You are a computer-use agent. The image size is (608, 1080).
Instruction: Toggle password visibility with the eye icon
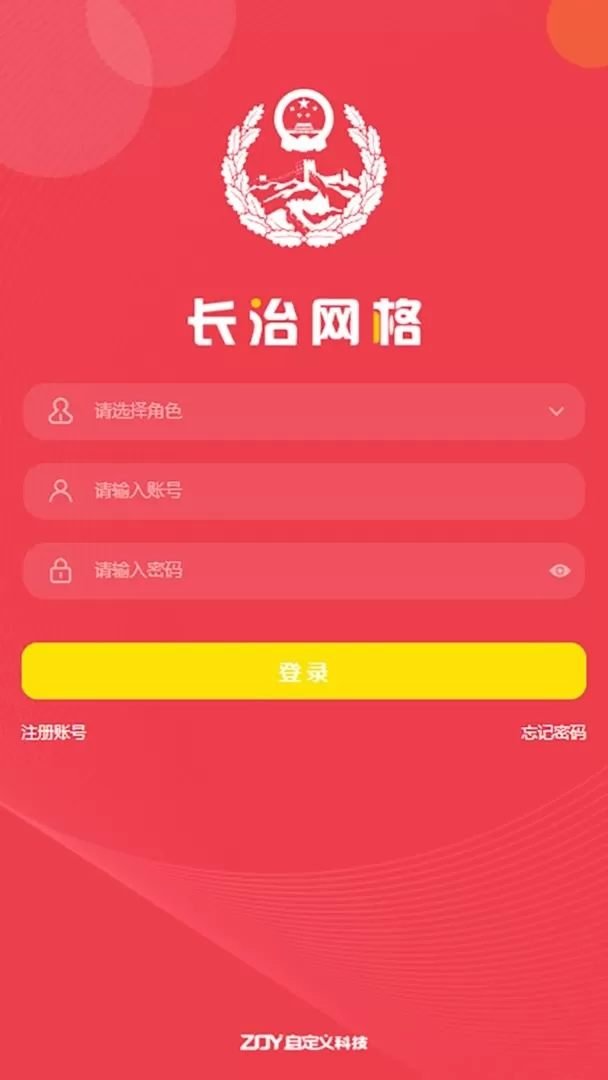tap(560, 571)
